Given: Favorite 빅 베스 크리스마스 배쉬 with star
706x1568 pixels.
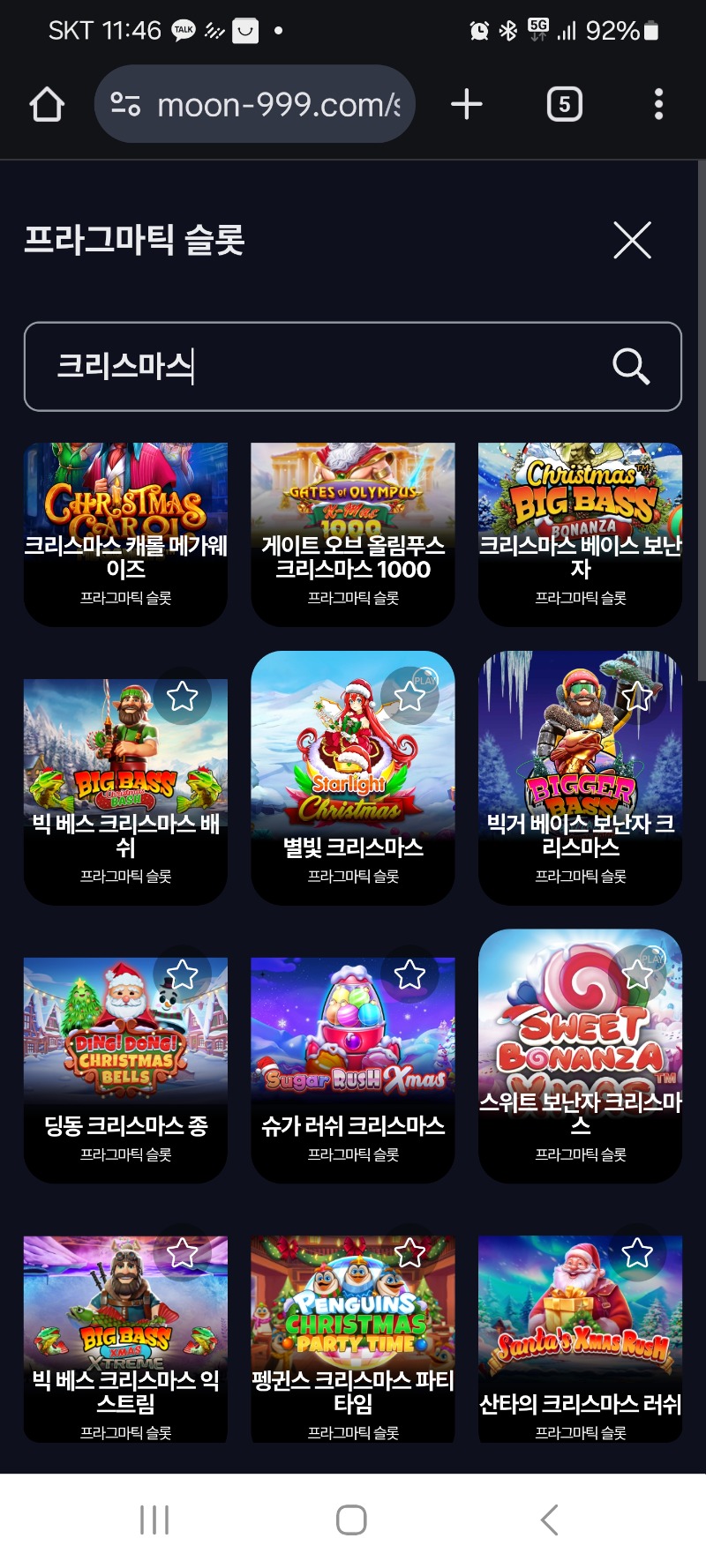Looking at the screenshot, I should click(x=183, y=697).
